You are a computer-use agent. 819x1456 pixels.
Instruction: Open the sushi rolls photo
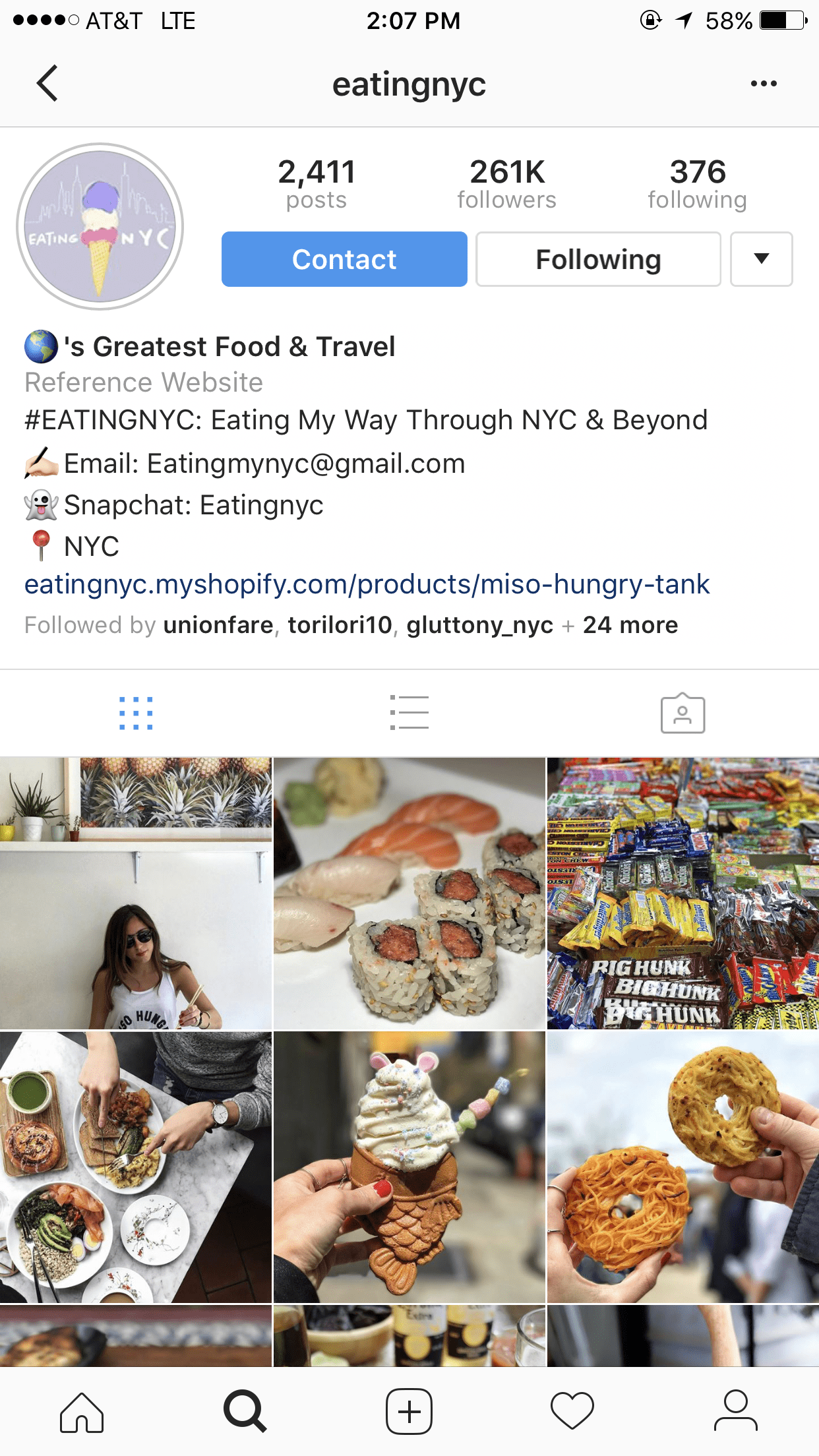(409, 894)
